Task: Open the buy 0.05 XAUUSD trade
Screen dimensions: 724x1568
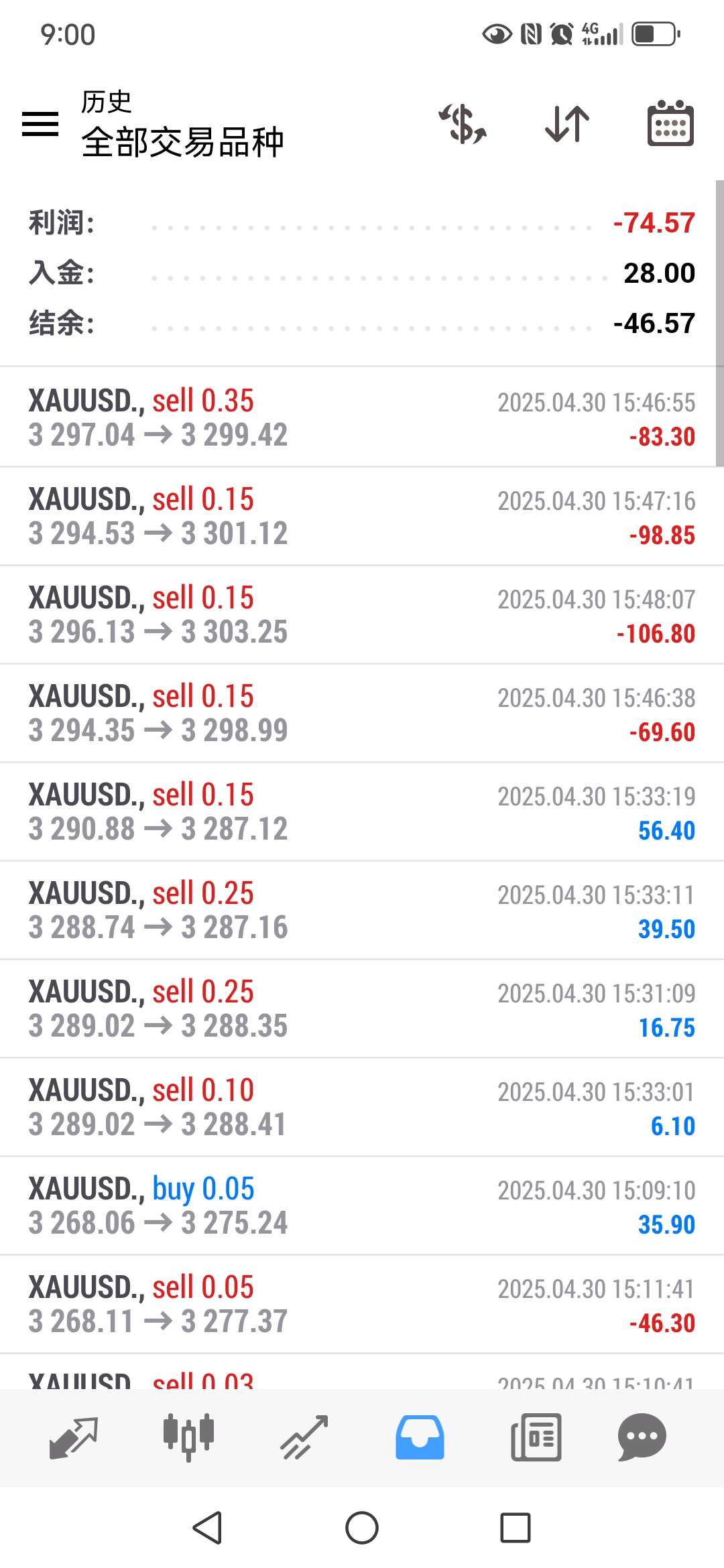Action: click(x=362, y=1205)
